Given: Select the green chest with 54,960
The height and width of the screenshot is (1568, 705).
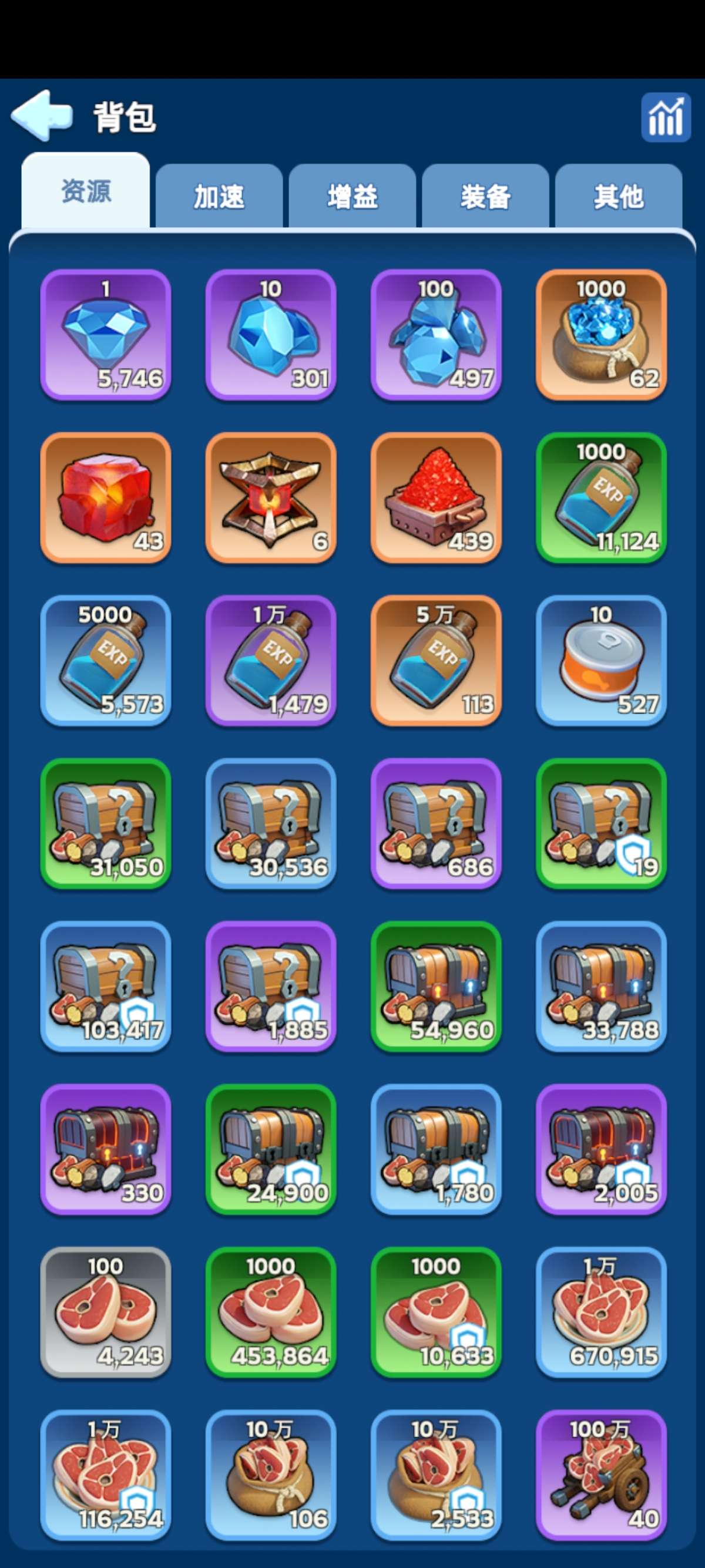Looking at the screenshot, I should 436,986.
